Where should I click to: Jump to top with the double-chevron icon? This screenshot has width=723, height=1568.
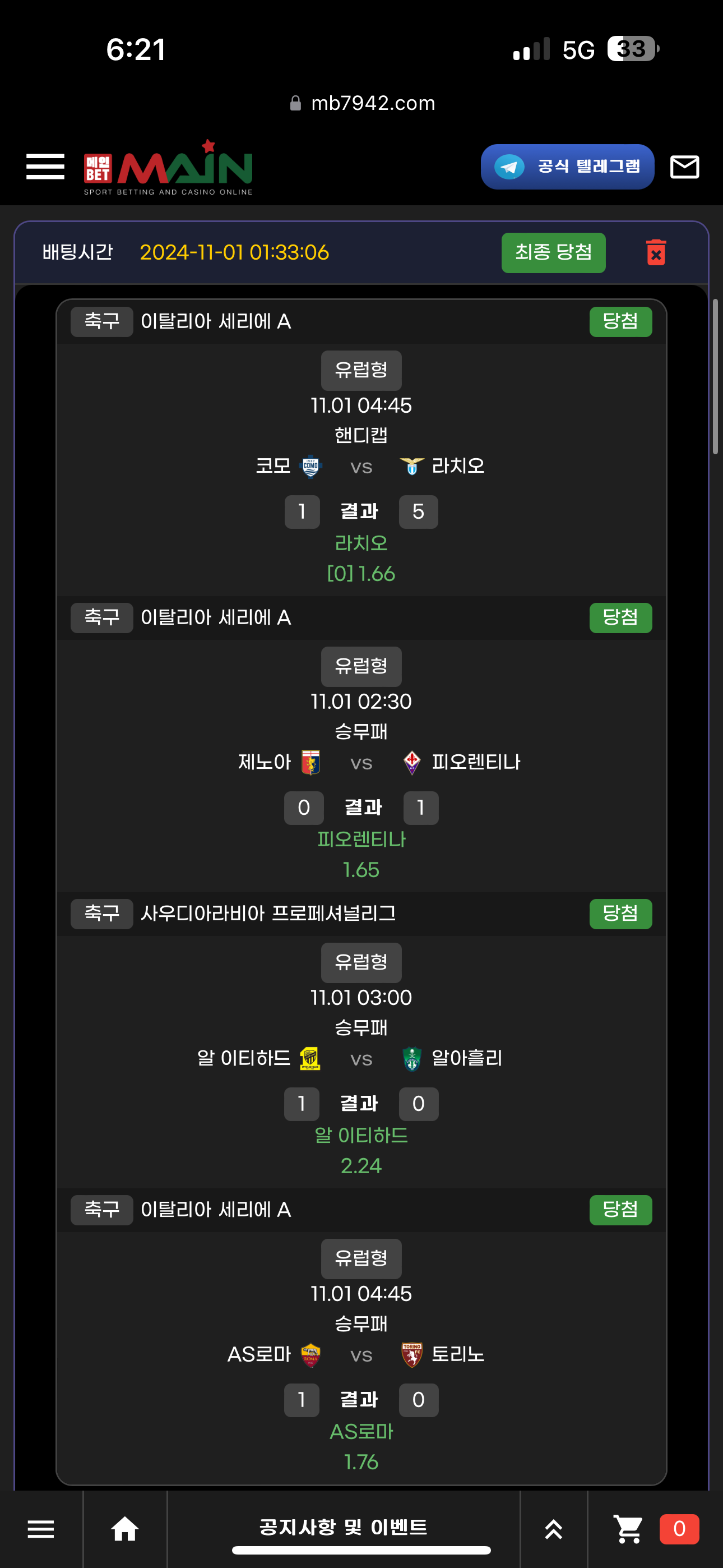[x=553, y=1528]
